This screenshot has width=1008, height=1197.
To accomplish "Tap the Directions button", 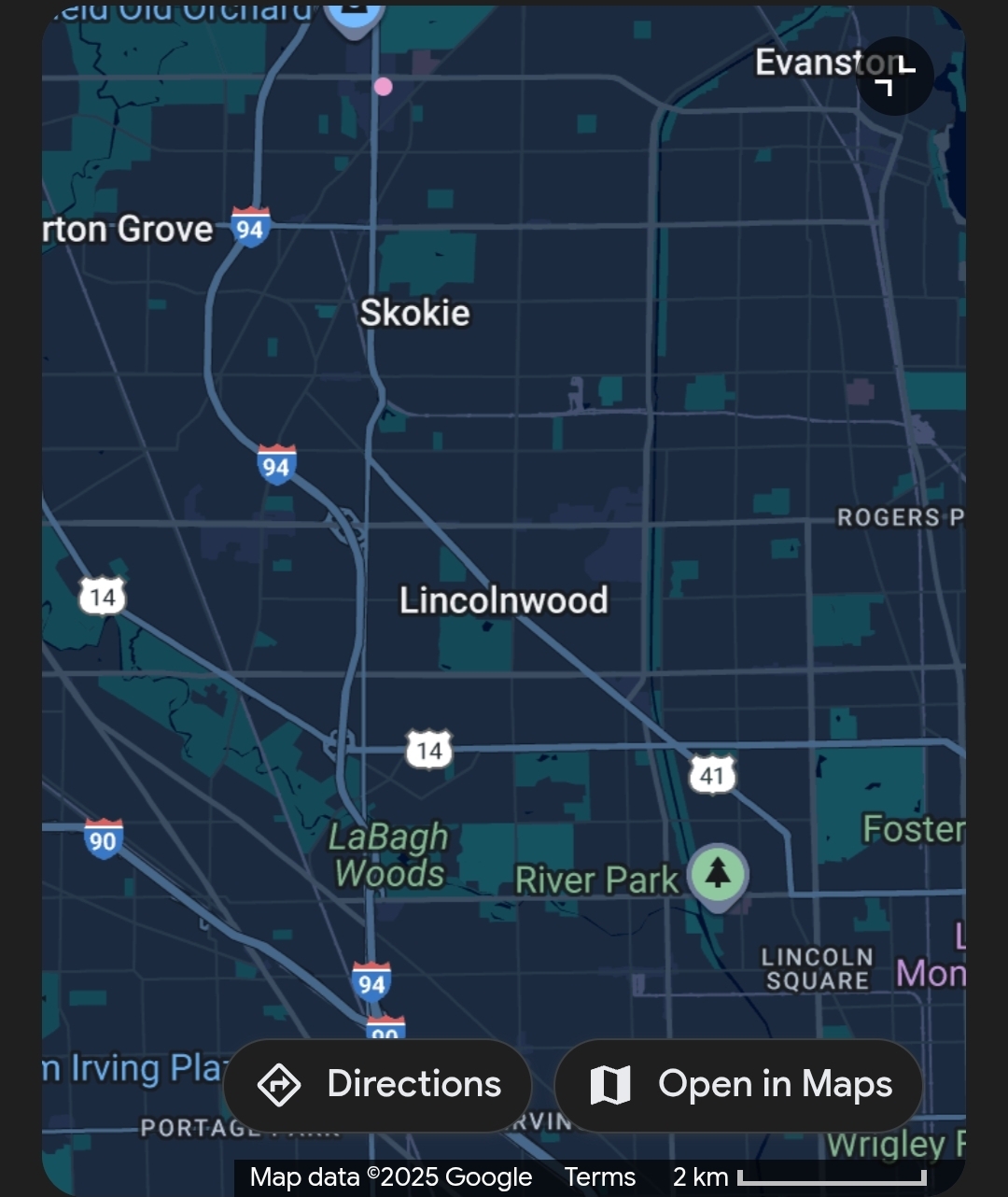I will click(x=378, y=1085).
